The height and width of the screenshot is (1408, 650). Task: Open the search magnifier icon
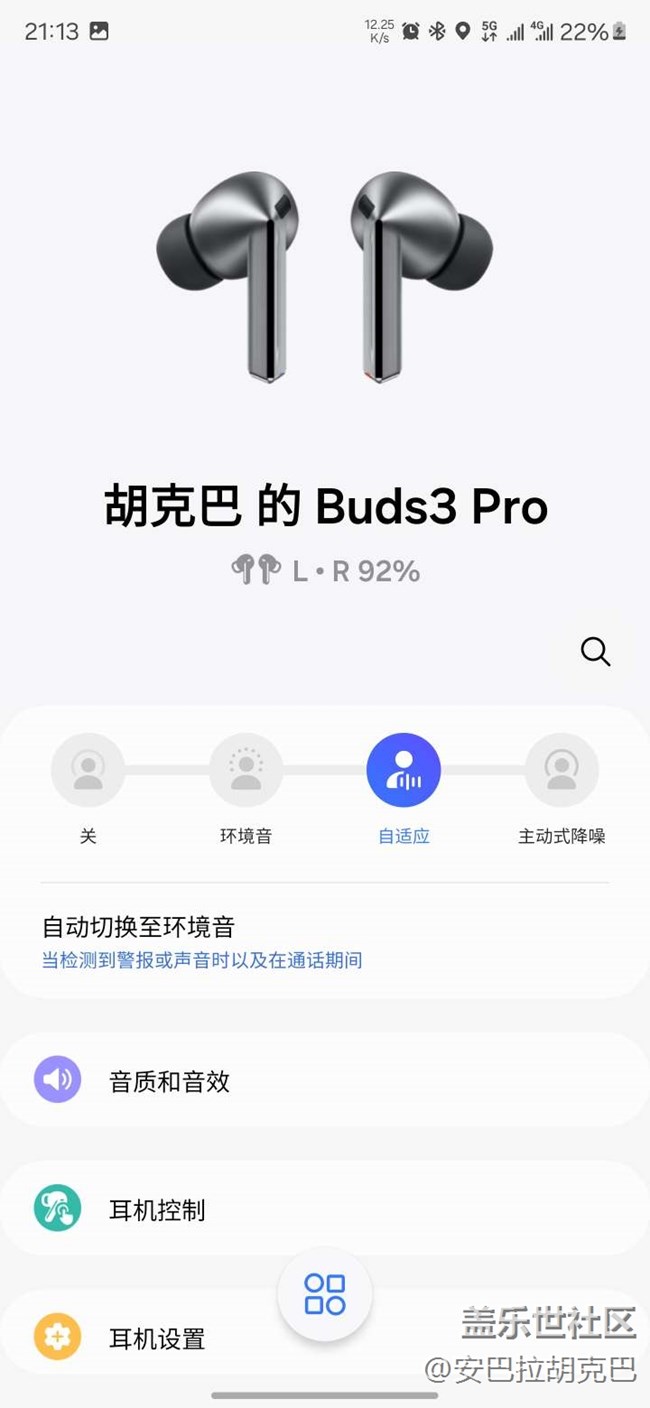[595, 652]
